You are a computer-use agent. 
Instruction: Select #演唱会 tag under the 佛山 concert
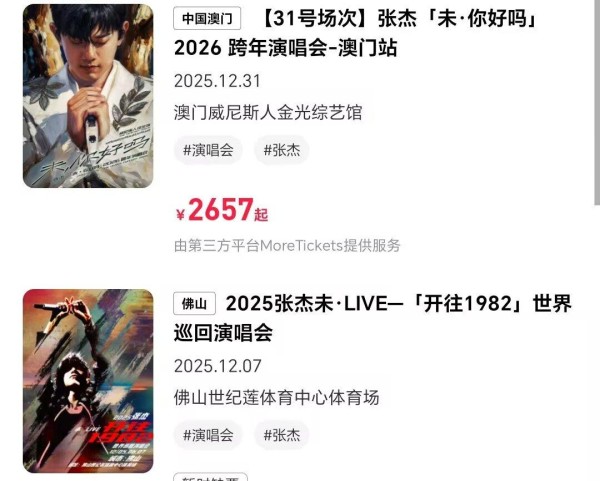207,435
